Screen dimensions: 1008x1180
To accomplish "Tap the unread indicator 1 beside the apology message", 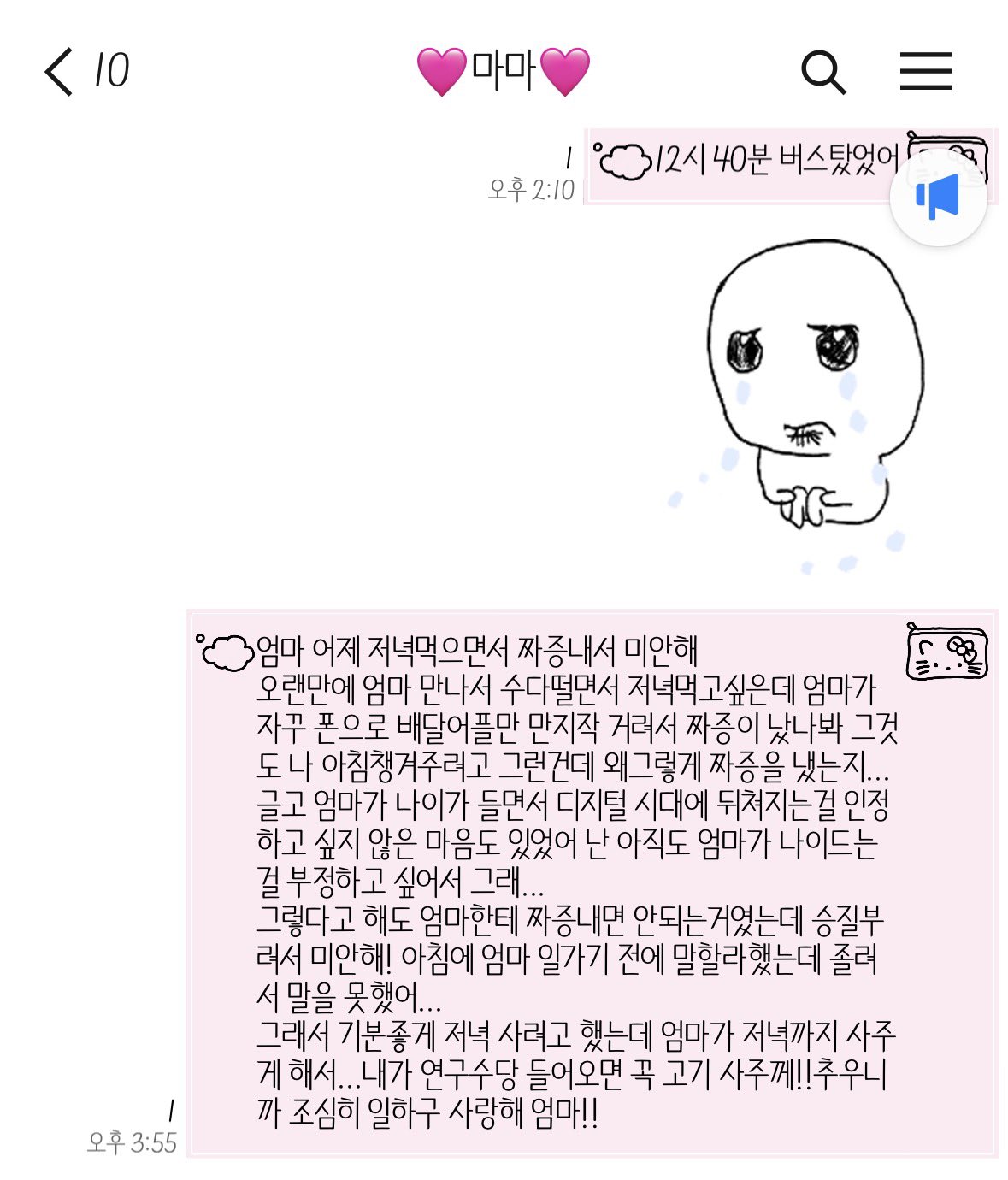I will [170, 1108].
